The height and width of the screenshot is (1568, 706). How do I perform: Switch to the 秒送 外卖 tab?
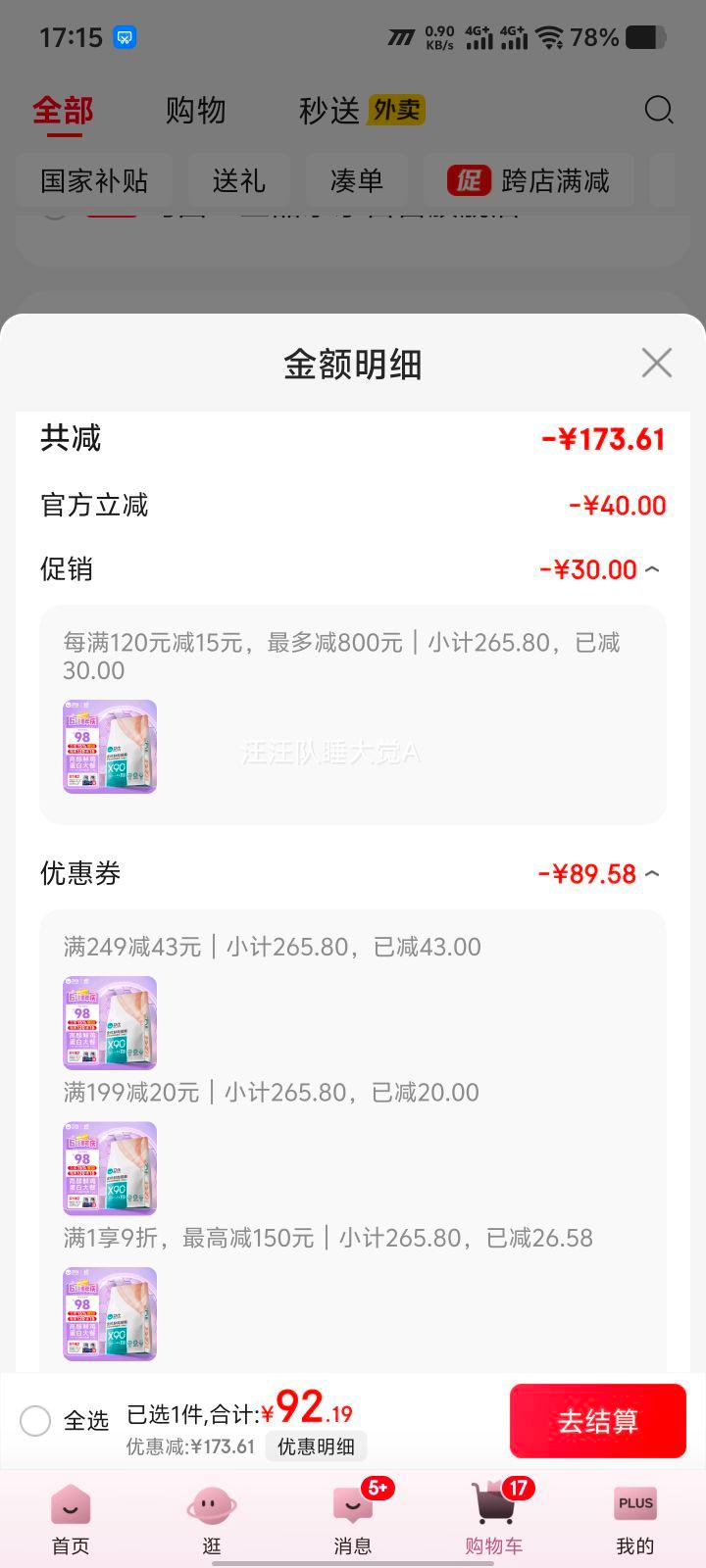361,111
